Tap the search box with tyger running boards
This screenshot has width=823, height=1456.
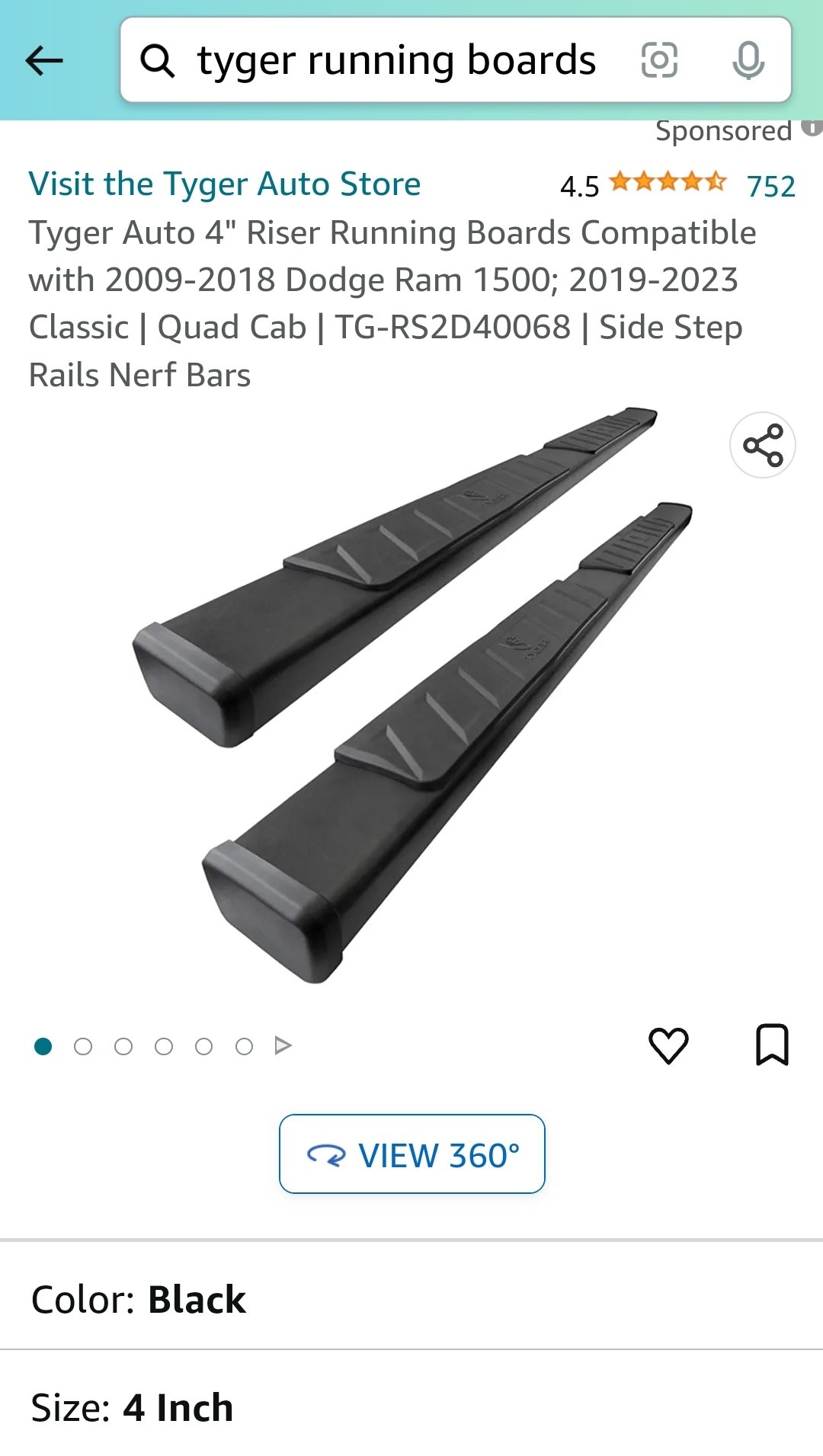pyautogui.click(x=395, y=61)
